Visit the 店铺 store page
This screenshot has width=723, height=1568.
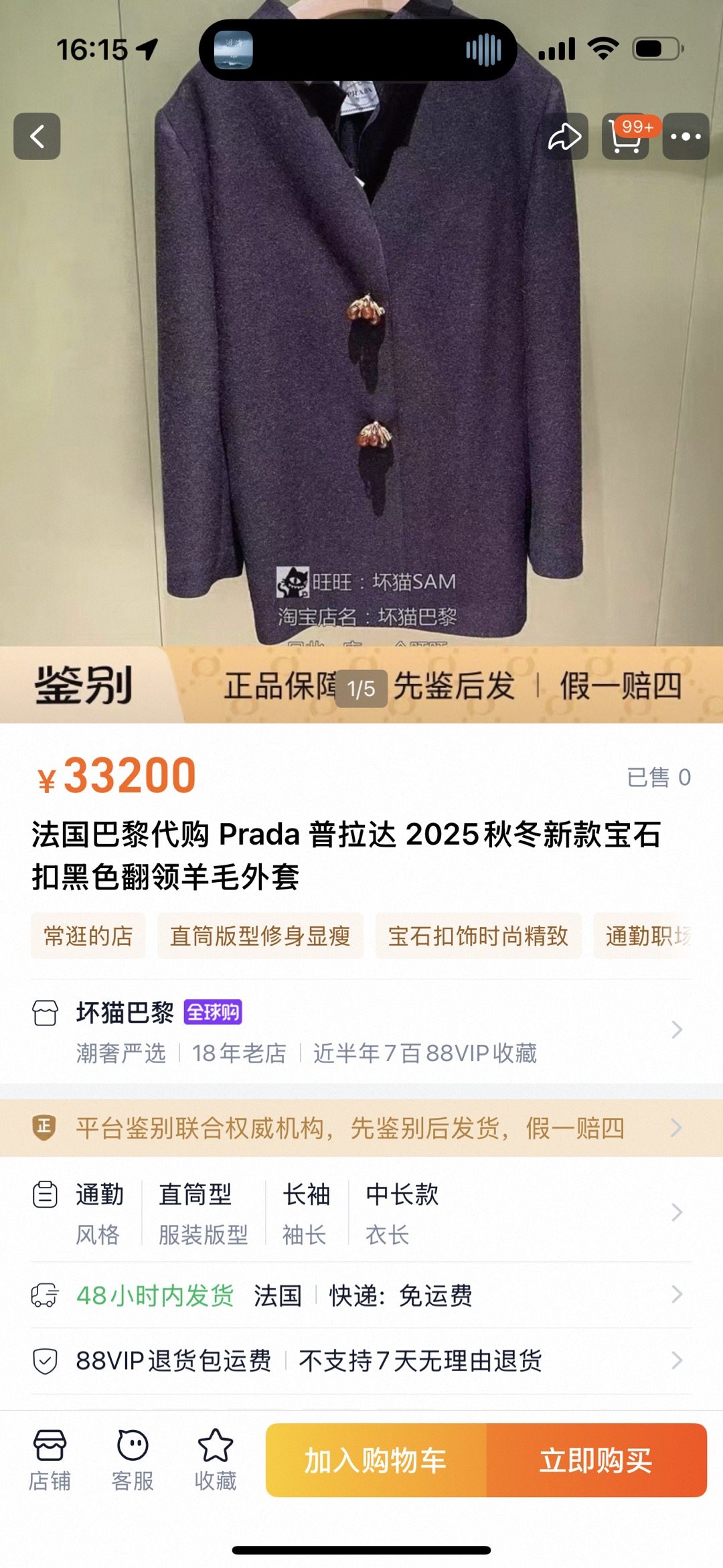click(x=50, y=1459)
